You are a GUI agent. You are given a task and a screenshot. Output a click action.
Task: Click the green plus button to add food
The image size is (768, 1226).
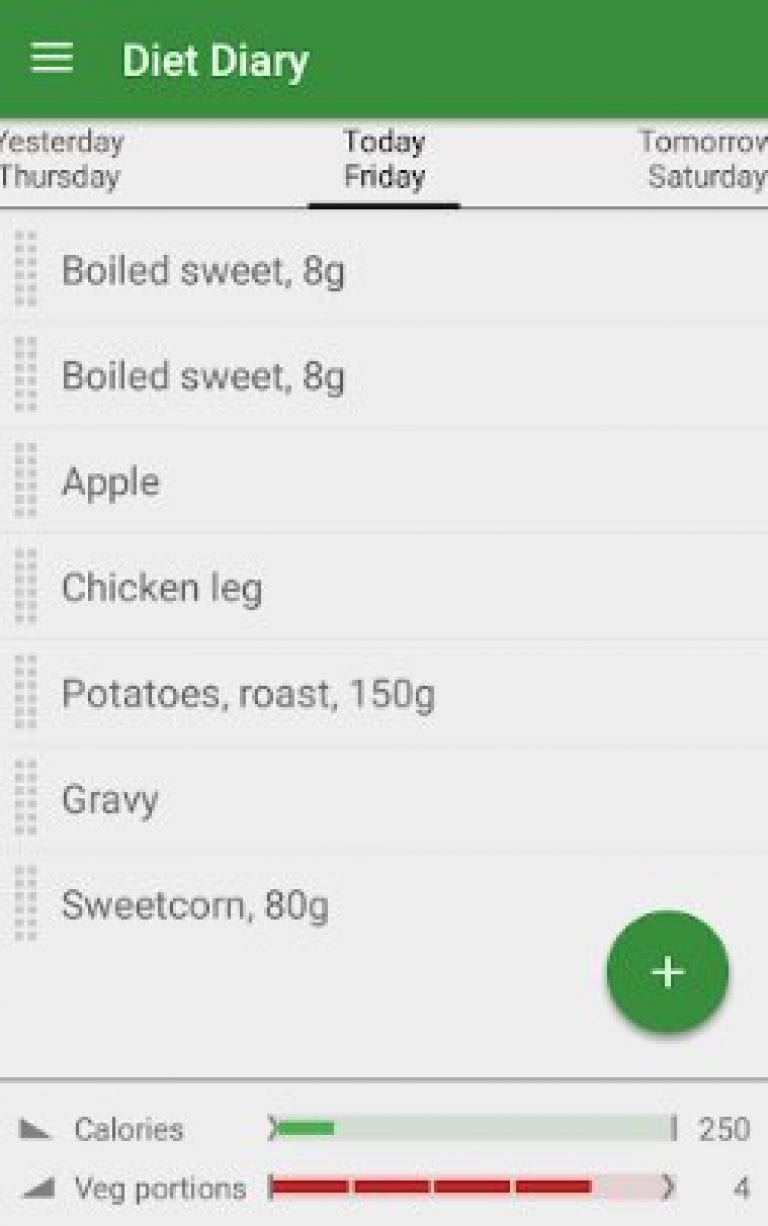click(x=668, y=971)
